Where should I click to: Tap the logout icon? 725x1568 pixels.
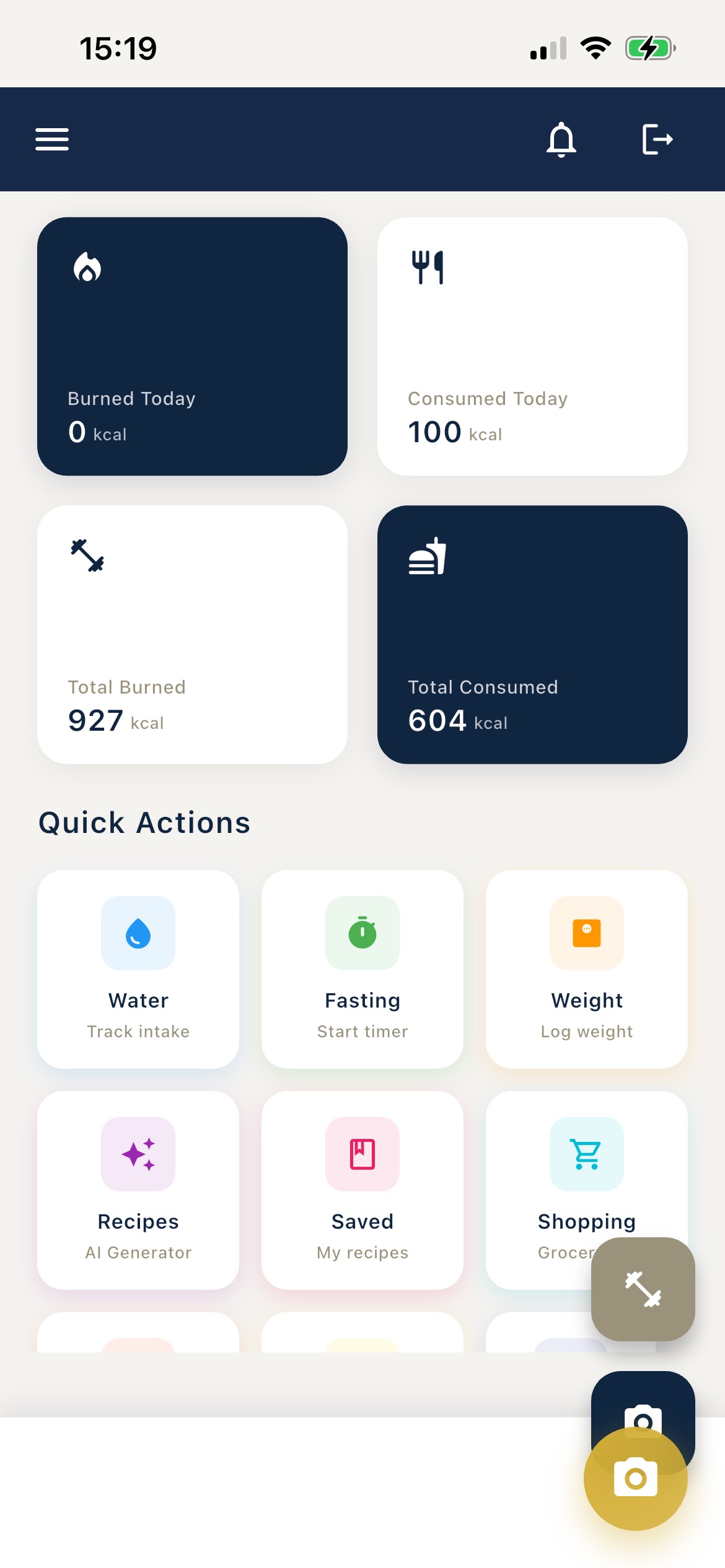click(x=657, y=139)
